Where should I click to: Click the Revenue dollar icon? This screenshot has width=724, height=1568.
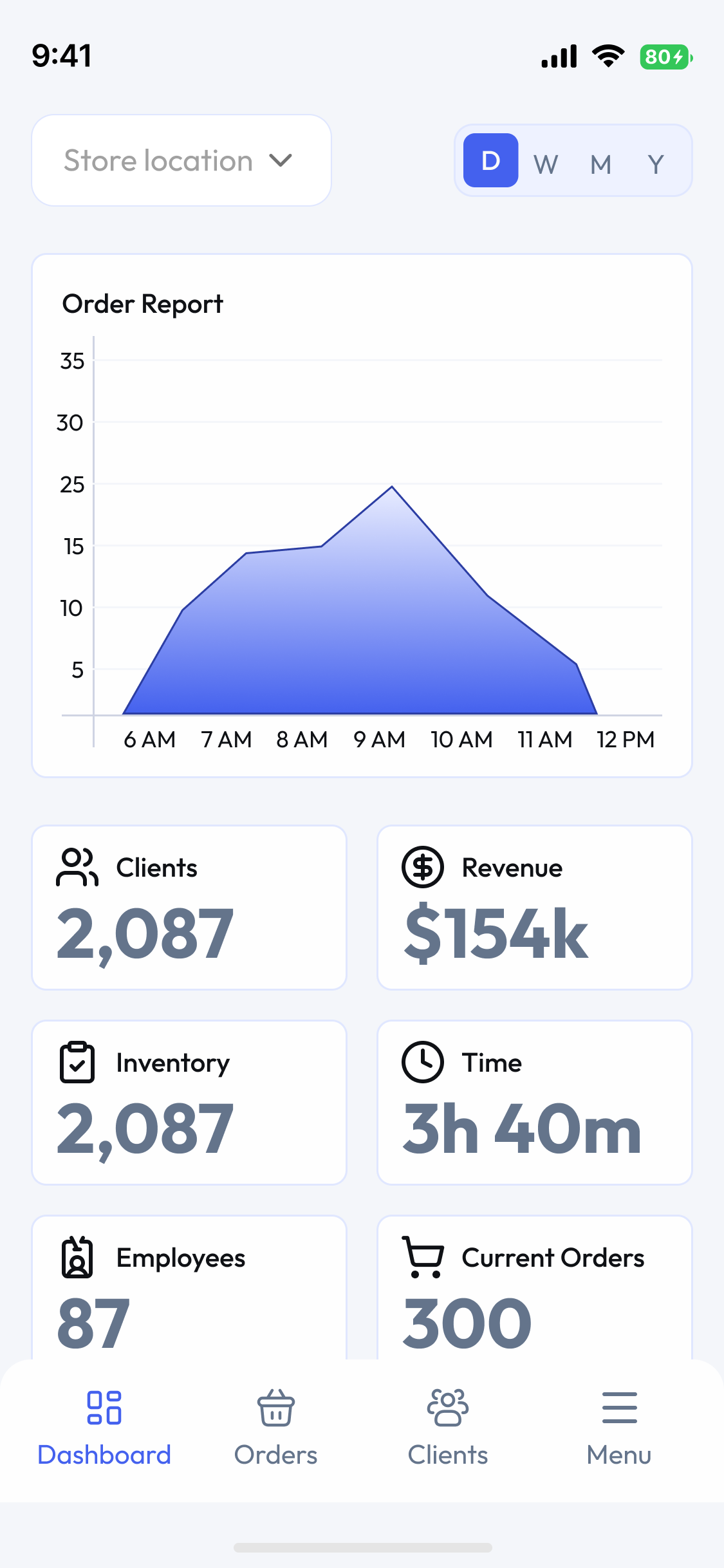click(423, 867)
